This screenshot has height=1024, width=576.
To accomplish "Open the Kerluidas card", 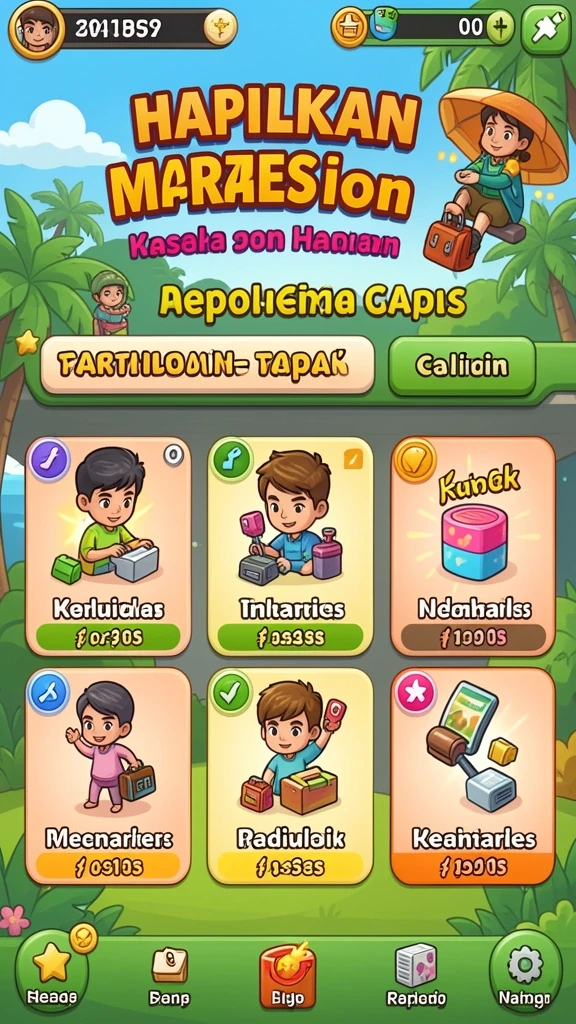I will tap(108, 546).
